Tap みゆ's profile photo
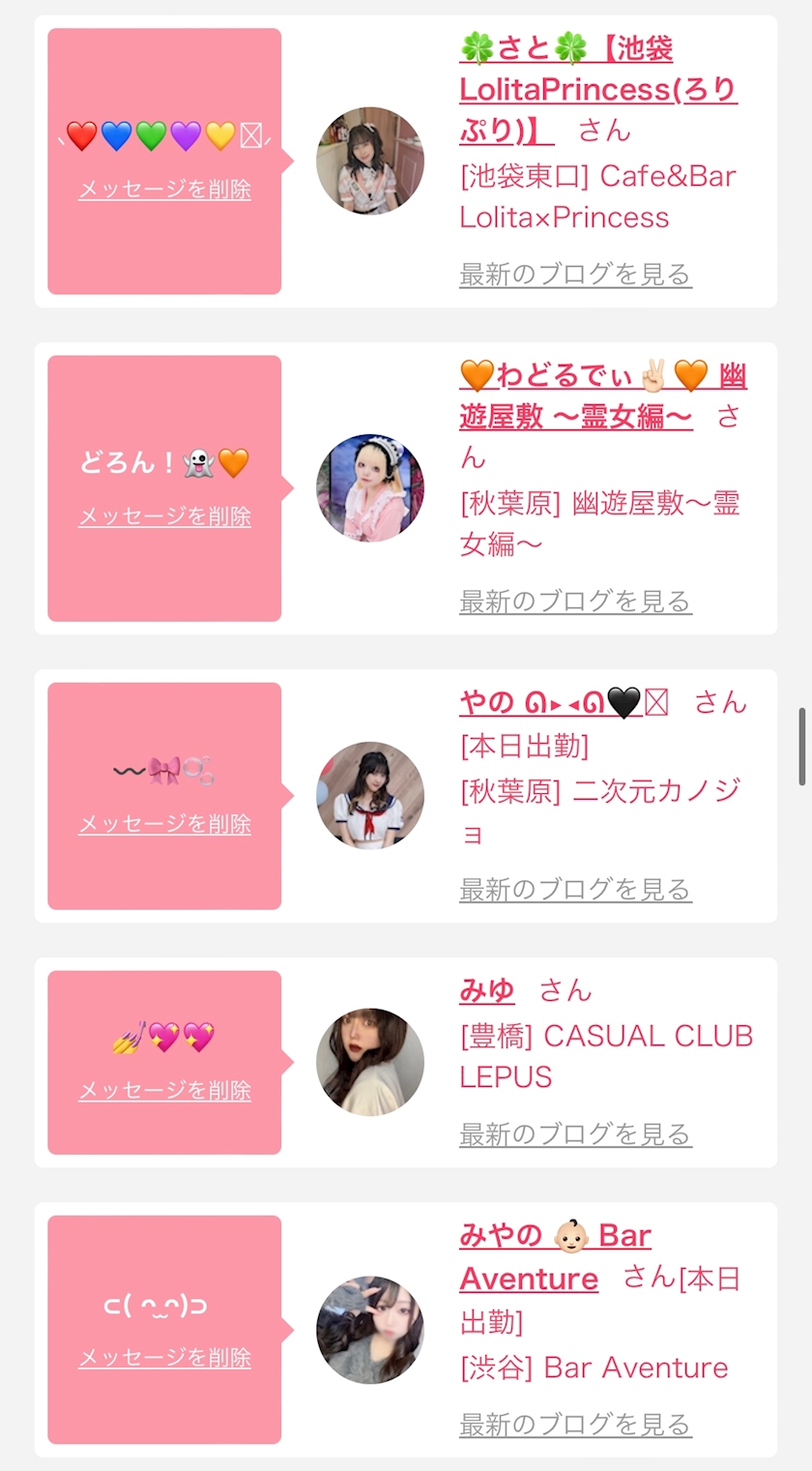This screenshot has width=812, height=1471. 370,1062
